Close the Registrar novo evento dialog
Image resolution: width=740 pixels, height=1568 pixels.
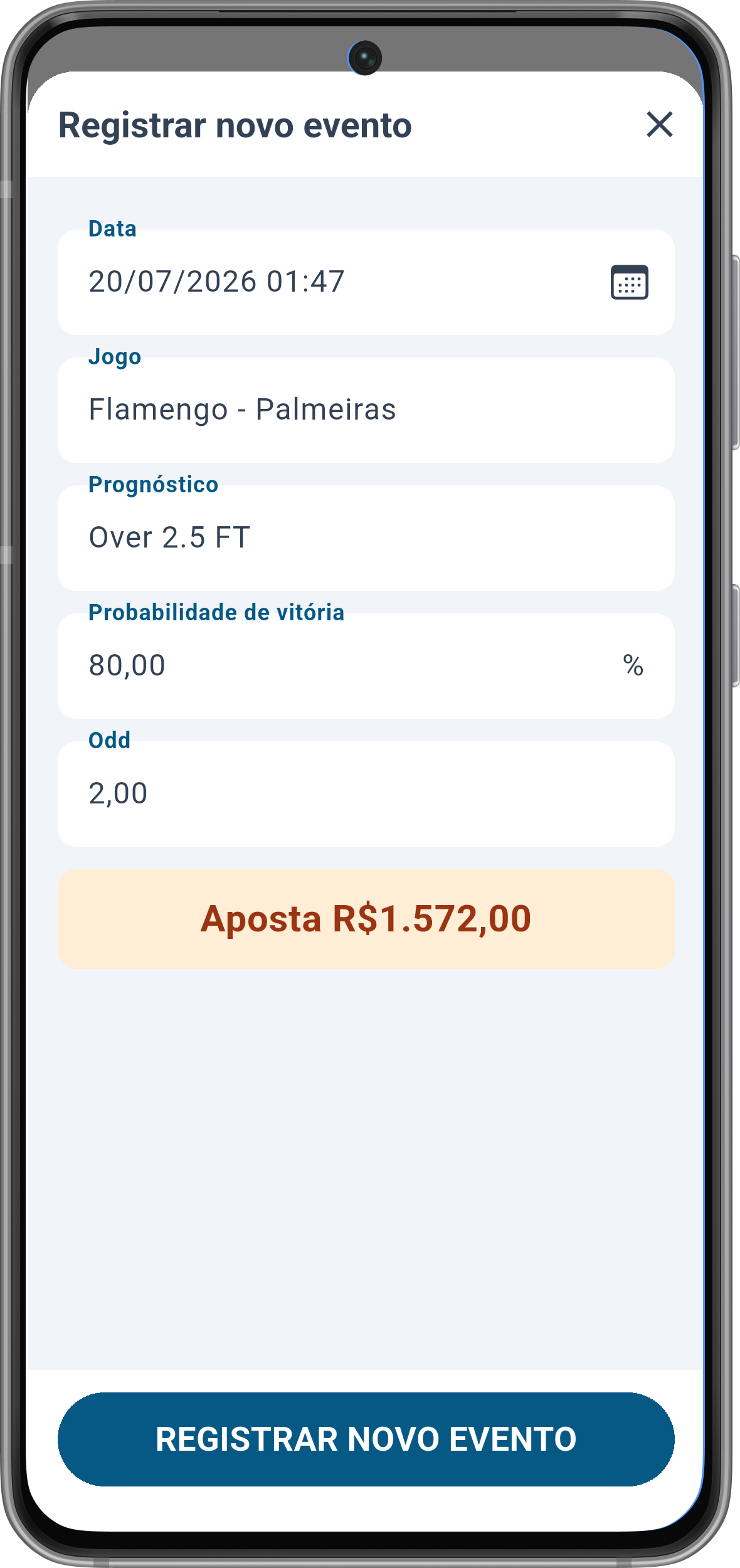(660, 124)
